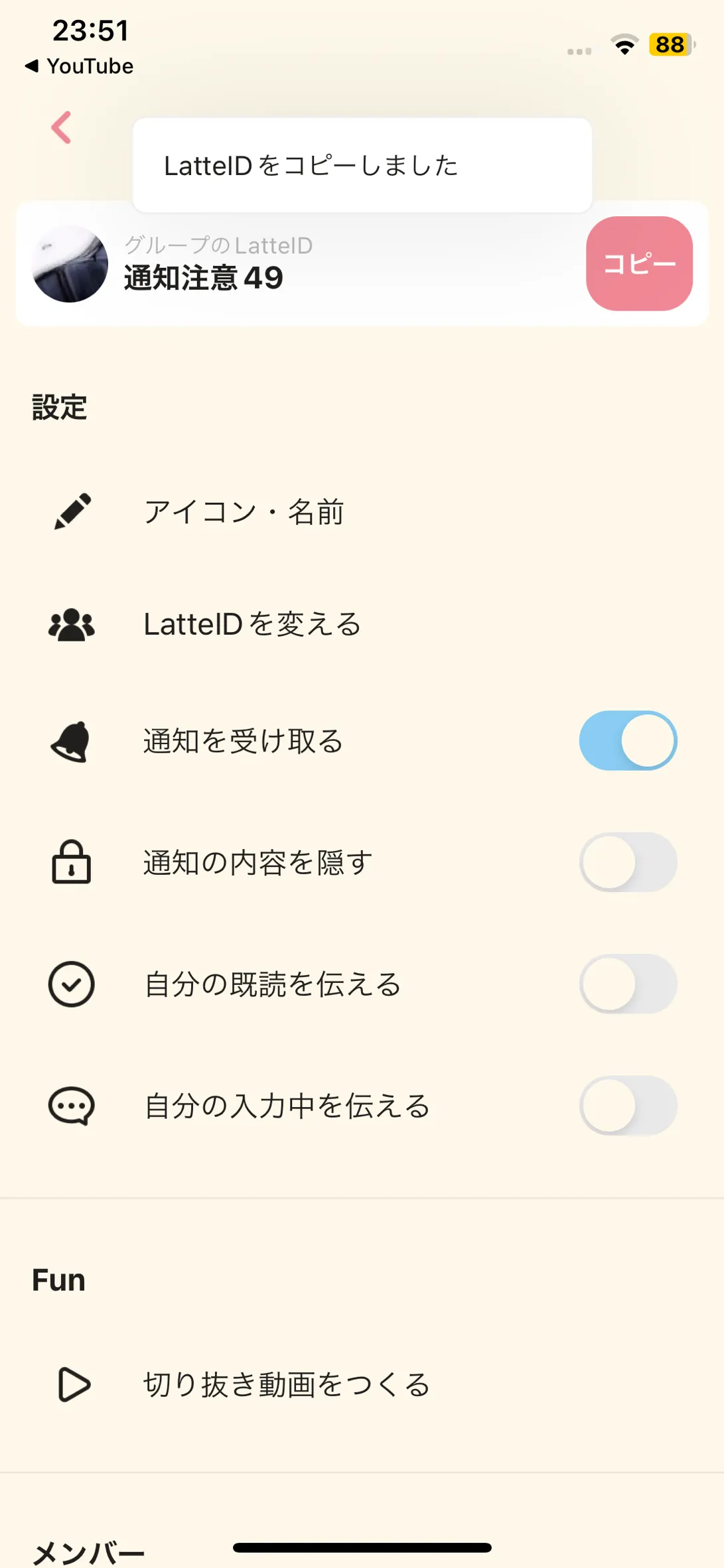Open アイコン・名前 settings
Viewport: 724px width, 1568px height.
(x=244, y=512)
